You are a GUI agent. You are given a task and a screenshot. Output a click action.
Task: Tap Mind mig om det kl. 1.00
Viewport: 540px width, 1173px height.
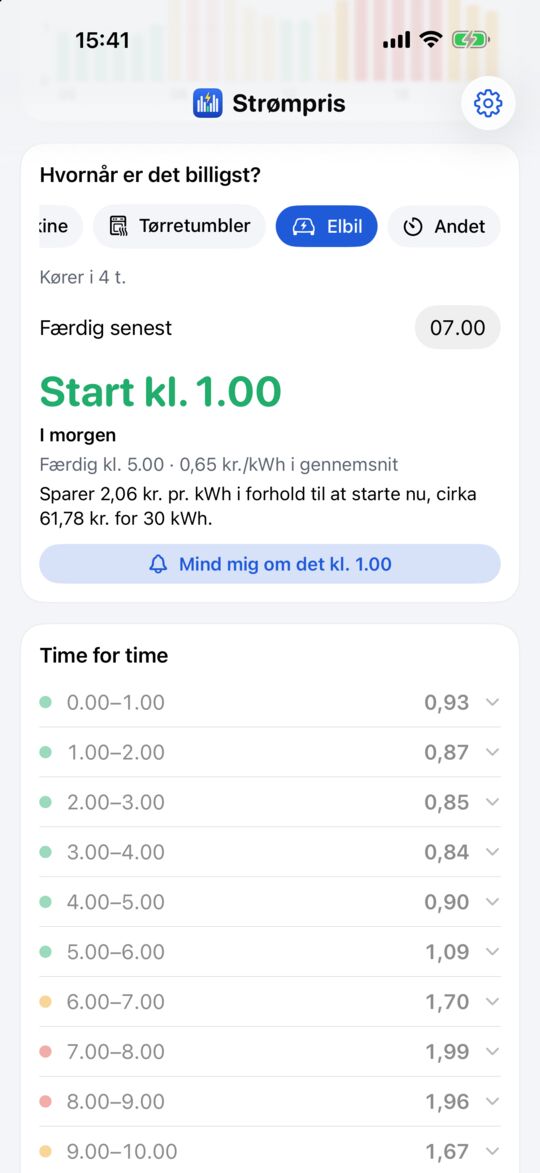click(270, 564)
